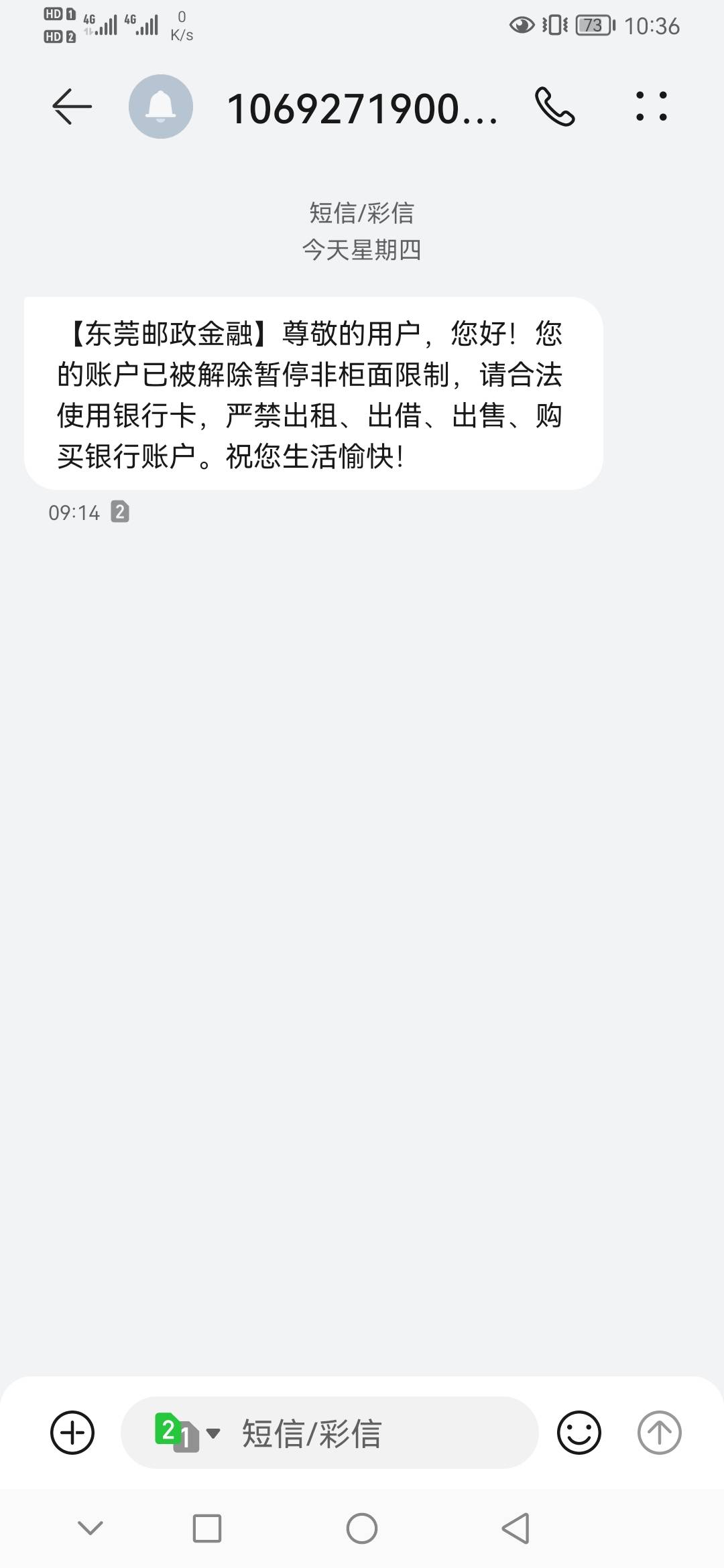Viewport: 724px width, 1568px height.
Task: Show recent apps
Action: coord(206,1528)
